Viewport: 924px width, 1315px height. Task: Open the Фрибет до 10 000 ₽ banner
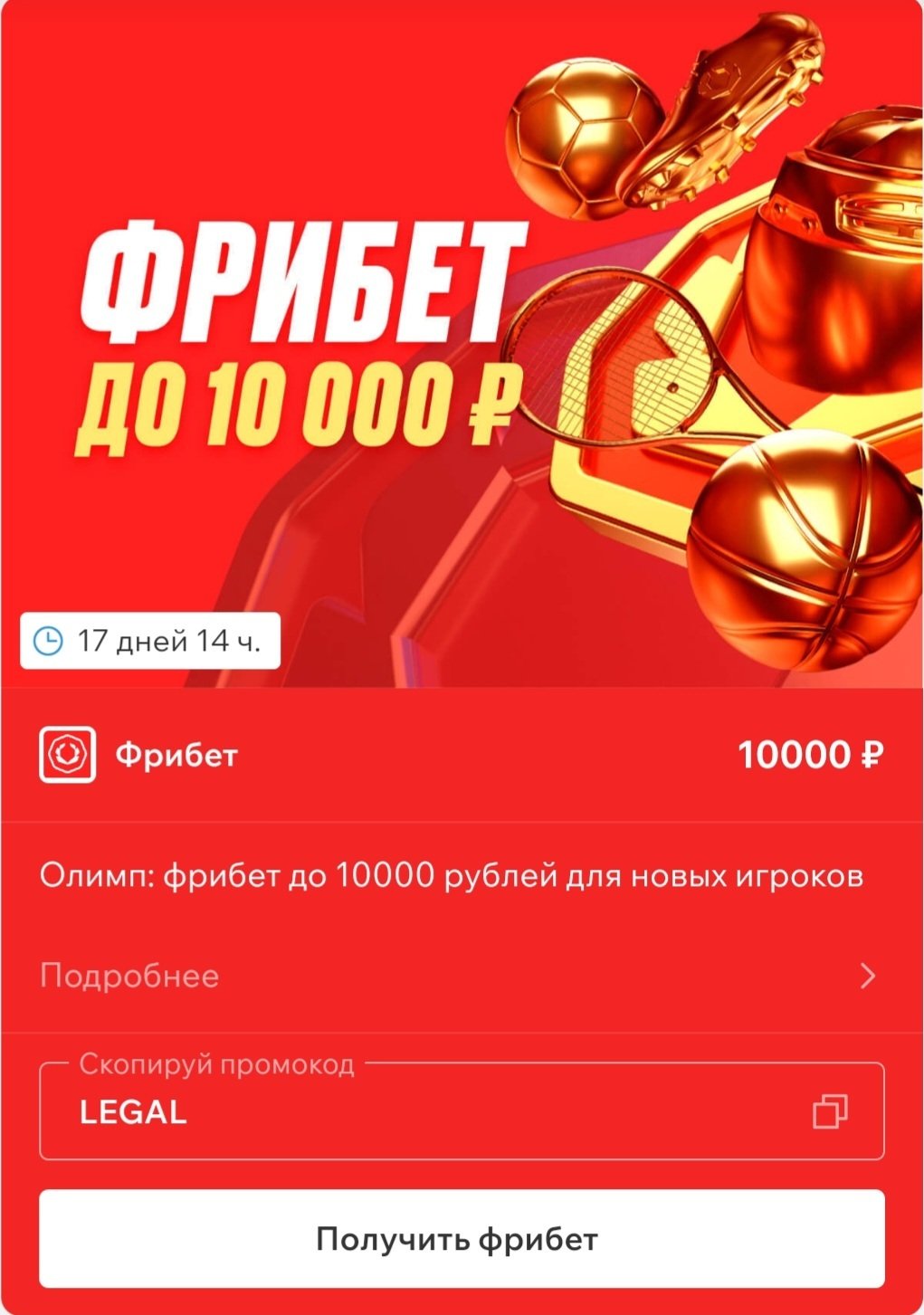[x=462, y=344]
